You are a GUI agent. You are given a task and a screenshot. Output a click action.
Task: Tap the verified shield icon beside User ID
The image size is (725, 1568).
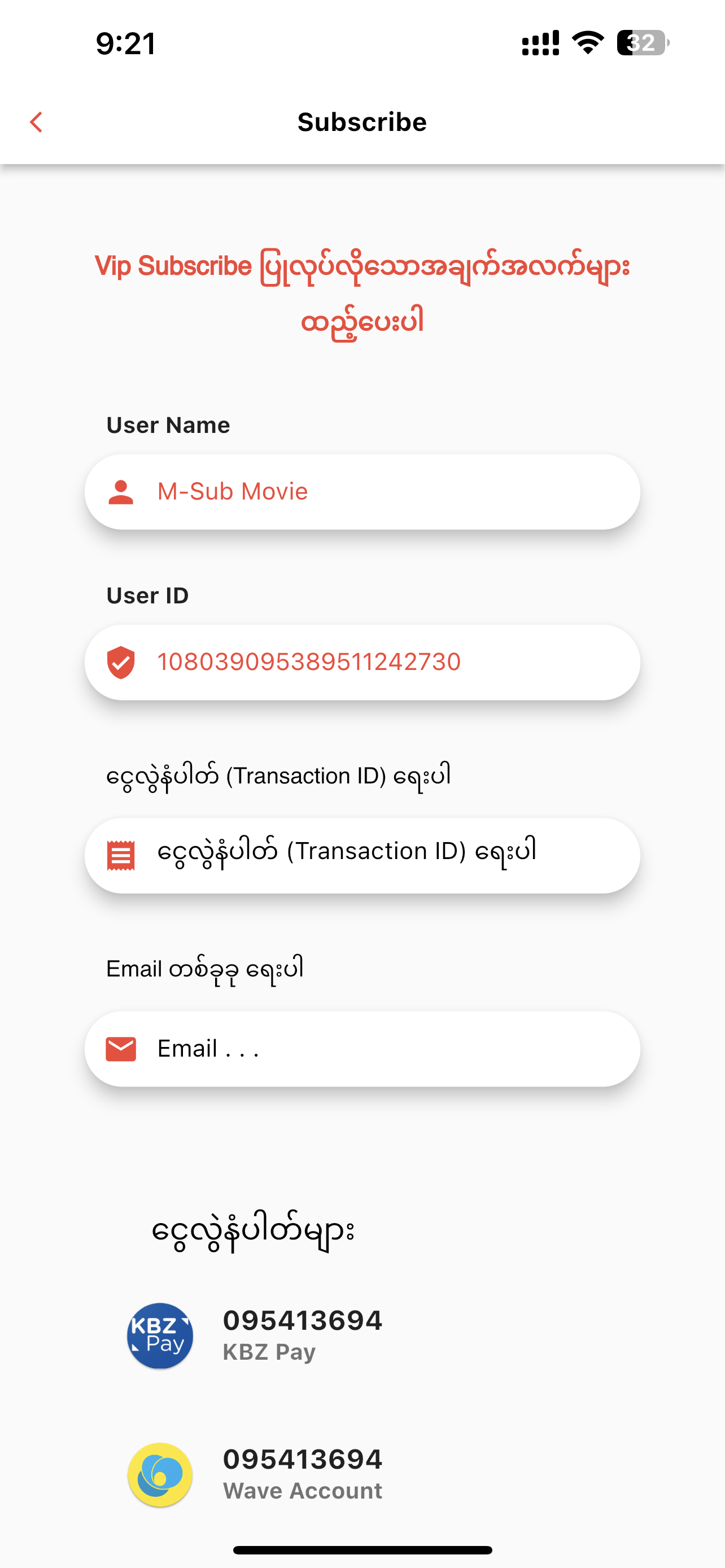pos(121,662)
